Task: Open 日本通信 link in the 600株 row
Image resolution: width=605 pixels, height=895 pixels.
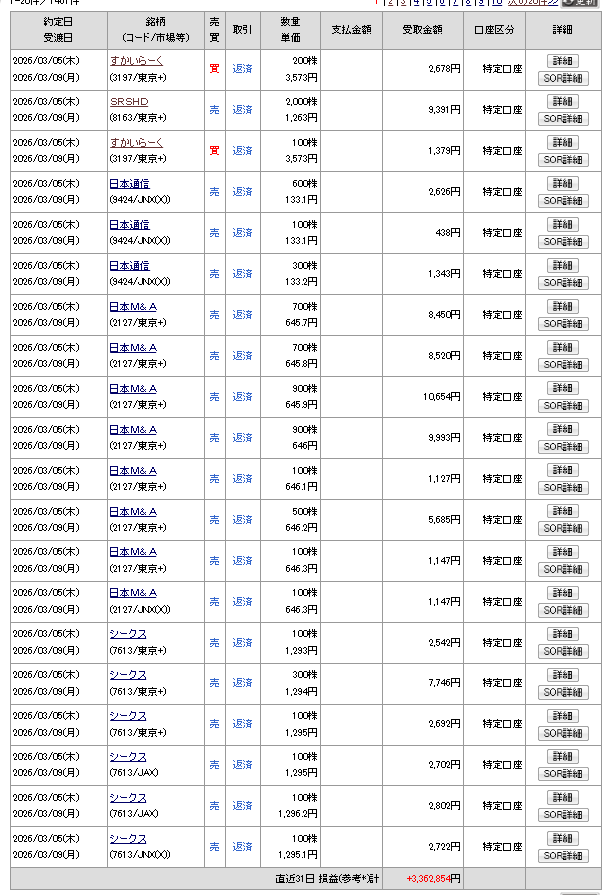Action: point(129,184)
